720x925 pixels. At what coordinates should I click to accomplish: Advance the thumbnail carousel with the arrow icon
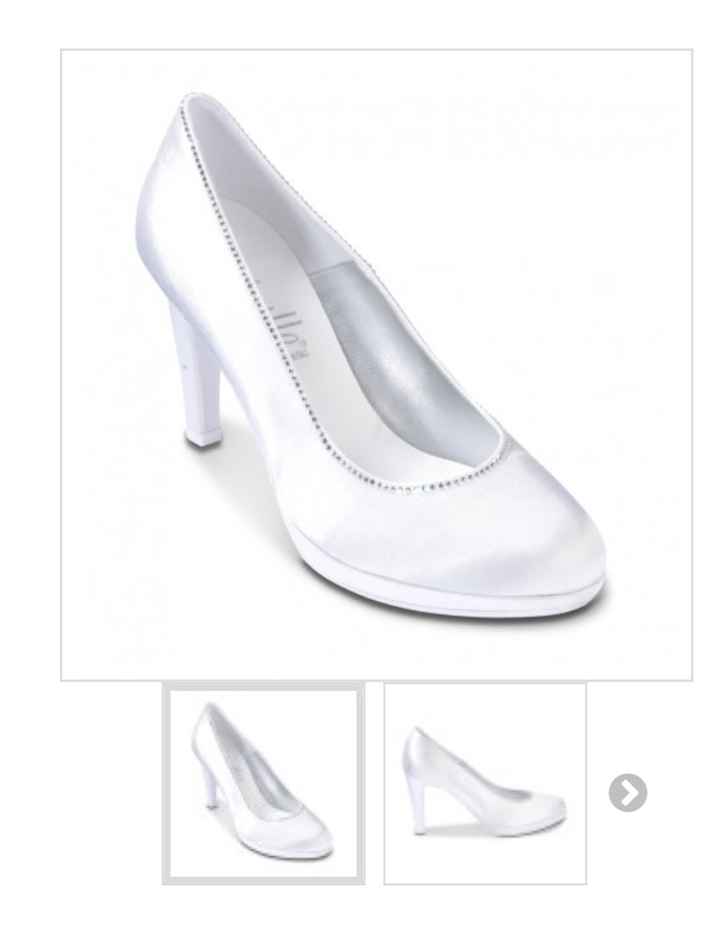click(x=628, y=792)
